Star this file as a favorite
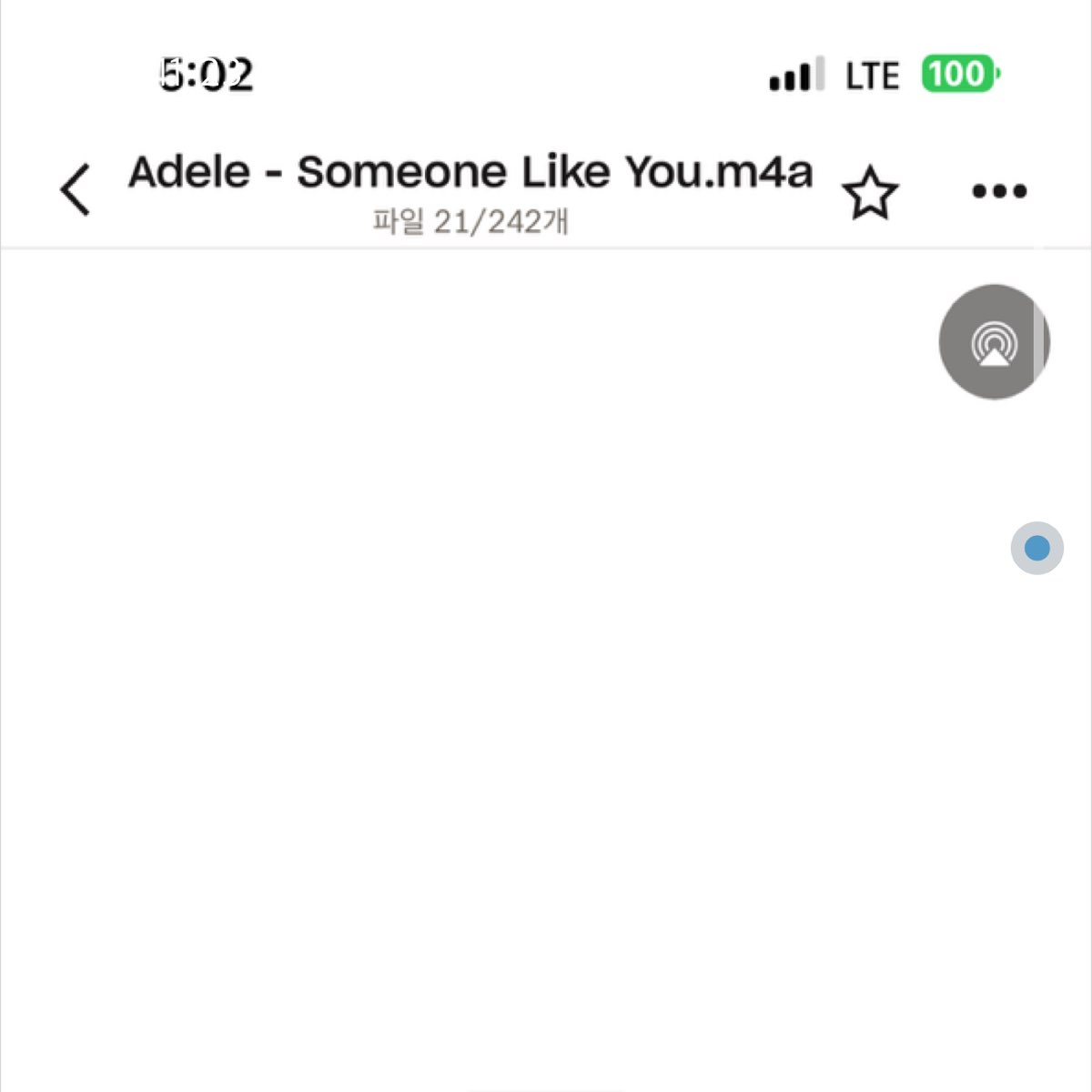The height and width of the screenshot is (1092, 1092). click(870, 193)
